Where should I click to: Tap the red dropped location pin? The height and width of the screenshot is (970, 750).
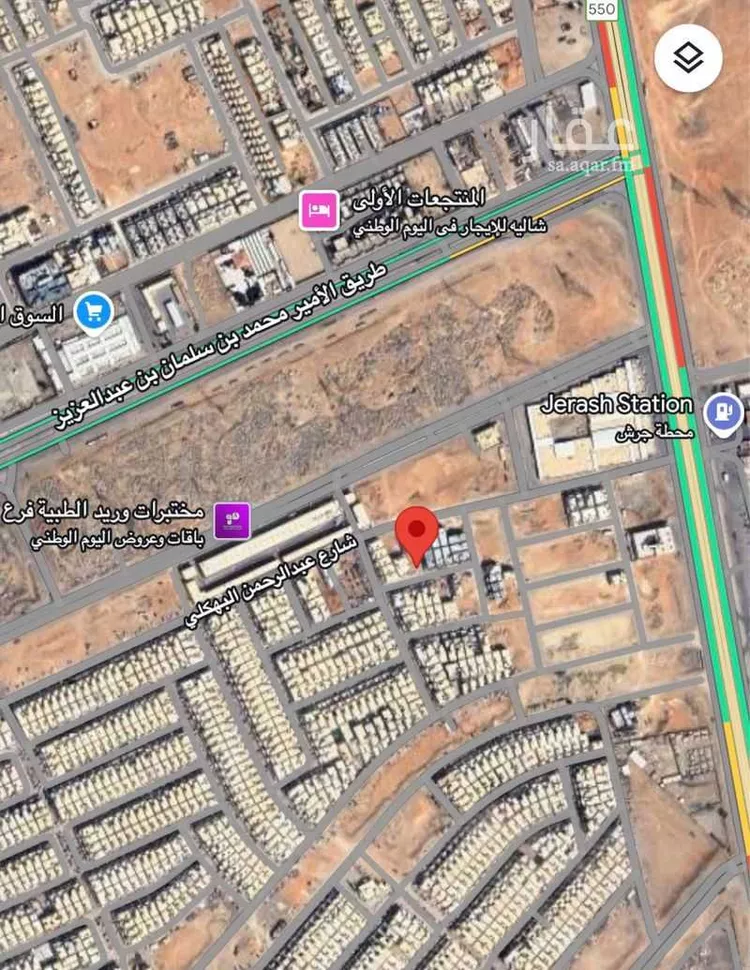[x=417, y=532]
